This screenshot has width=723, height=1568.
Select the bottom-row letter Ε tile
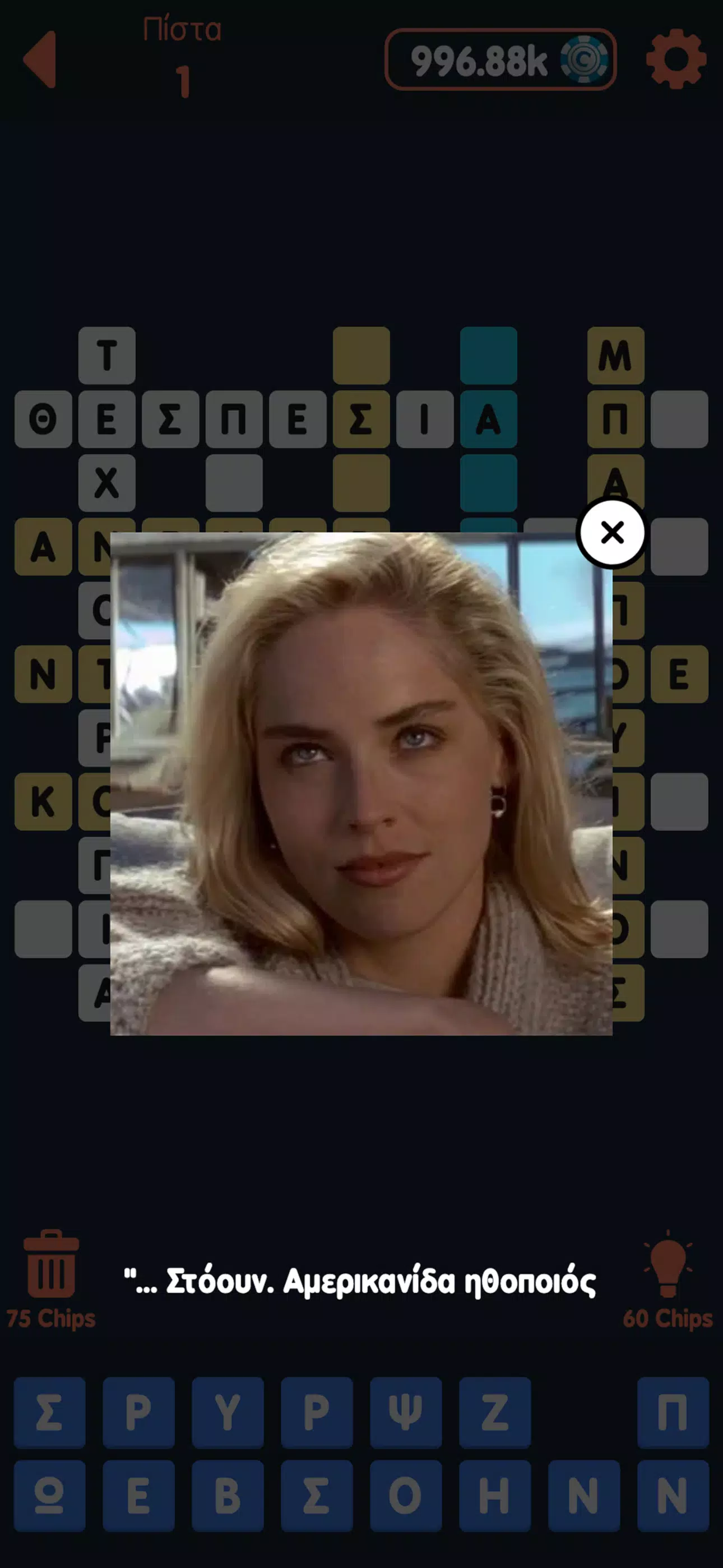139,1496
